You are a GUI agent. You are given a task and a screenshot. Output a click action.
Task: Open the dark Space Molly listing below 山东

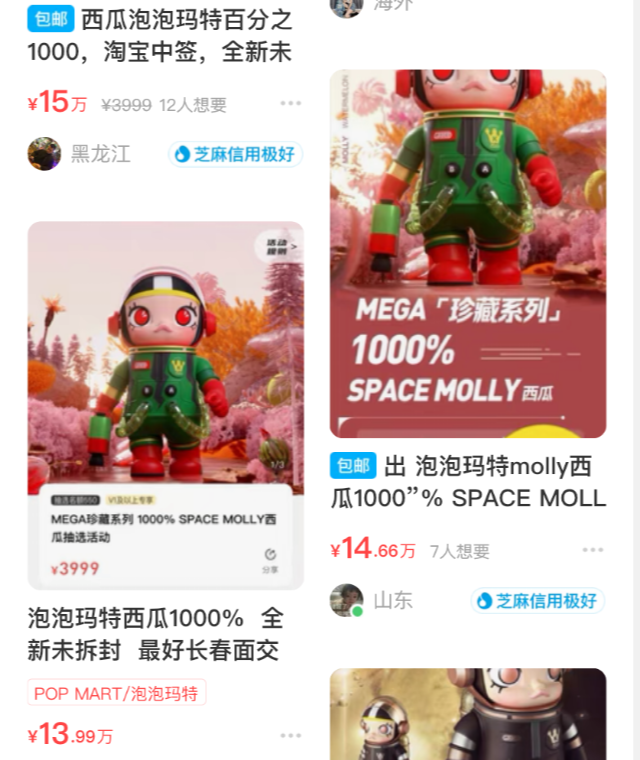[x=468, y=715]
